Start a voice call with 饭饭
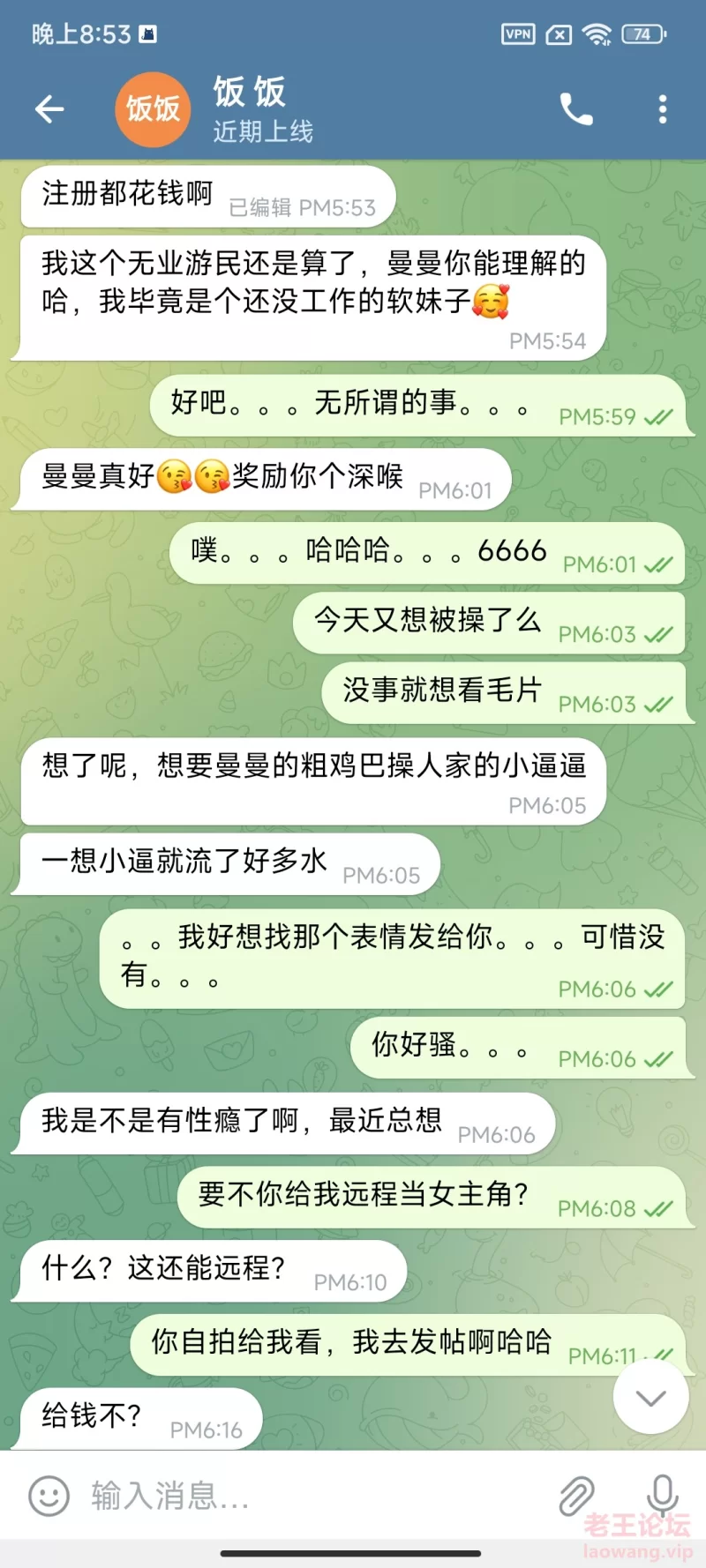 (x=576, y=109)
